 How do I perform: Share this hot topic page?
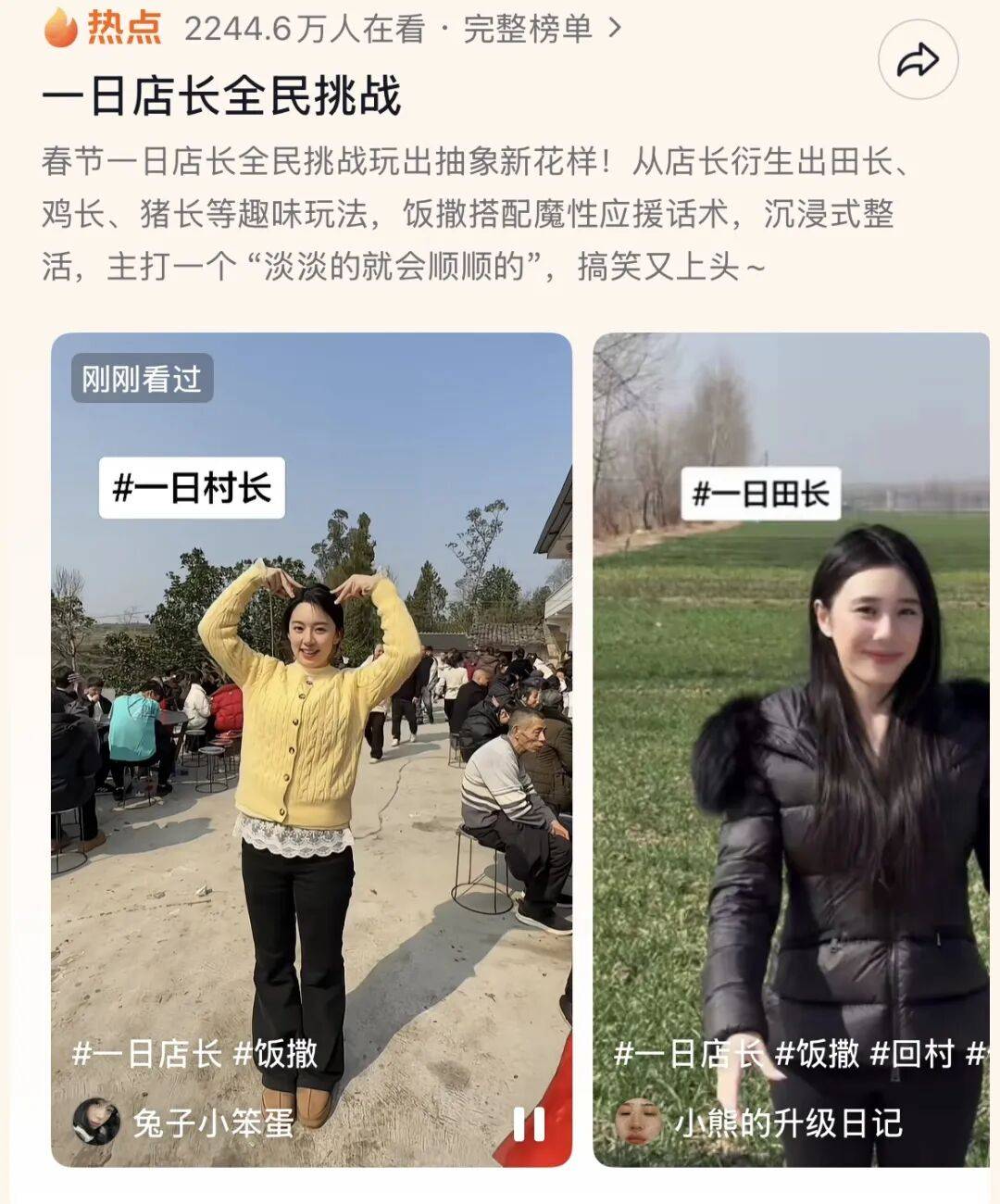[x=917, y=62]
